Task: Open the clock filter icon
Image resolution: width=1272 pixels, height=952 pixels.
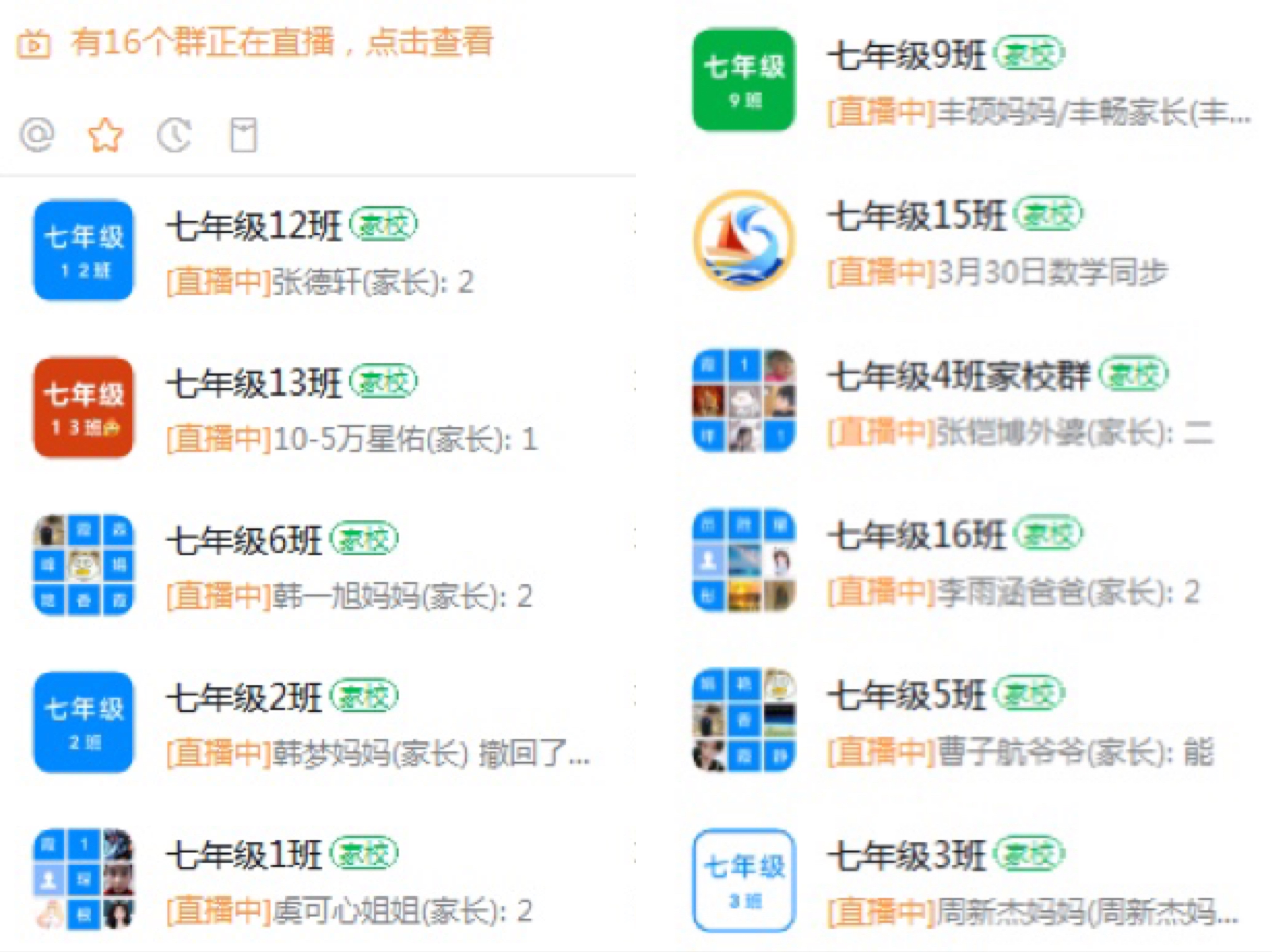Action: tap(174, 136)
